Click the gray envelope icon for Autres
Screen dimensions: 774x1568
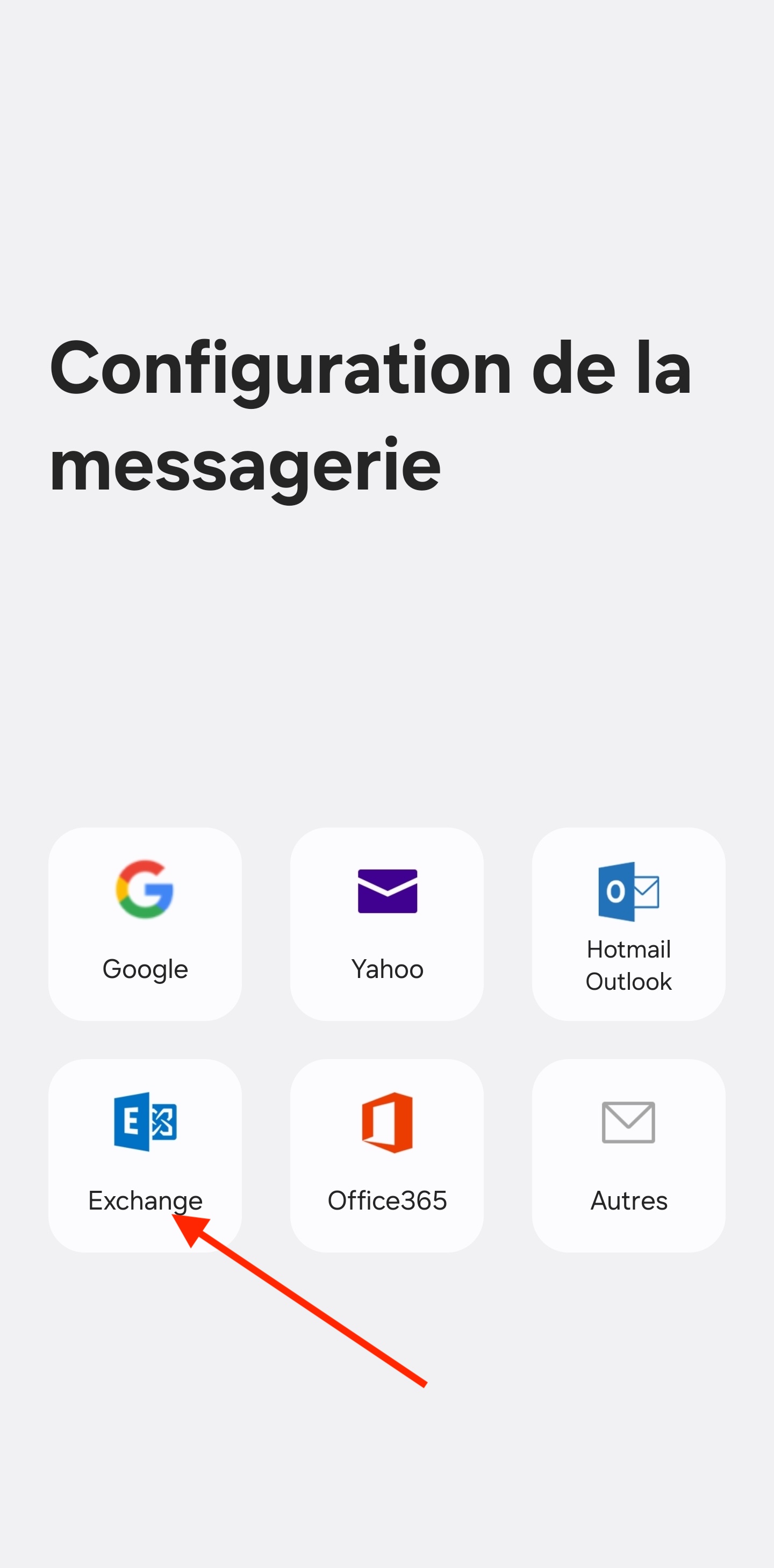click(628, 1123)
